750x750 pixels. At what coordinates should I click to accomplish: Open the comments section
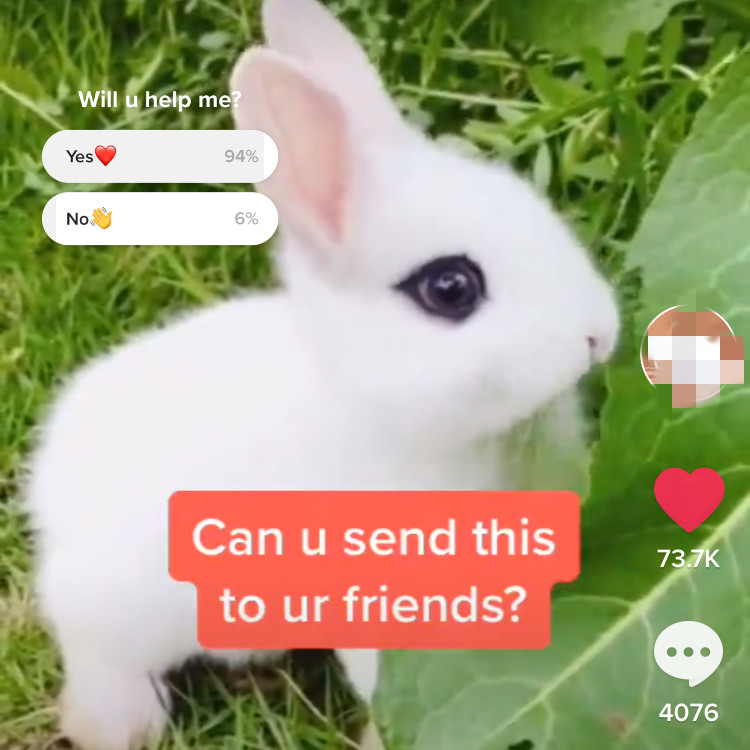click(688, 653)
